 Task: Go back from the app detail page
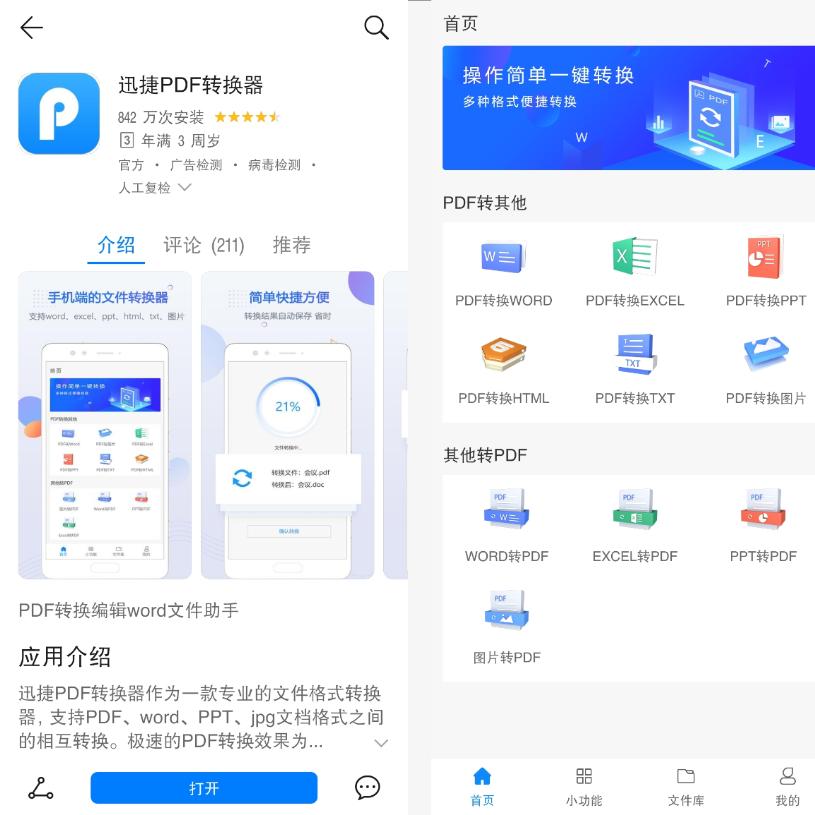pos(32,28)
